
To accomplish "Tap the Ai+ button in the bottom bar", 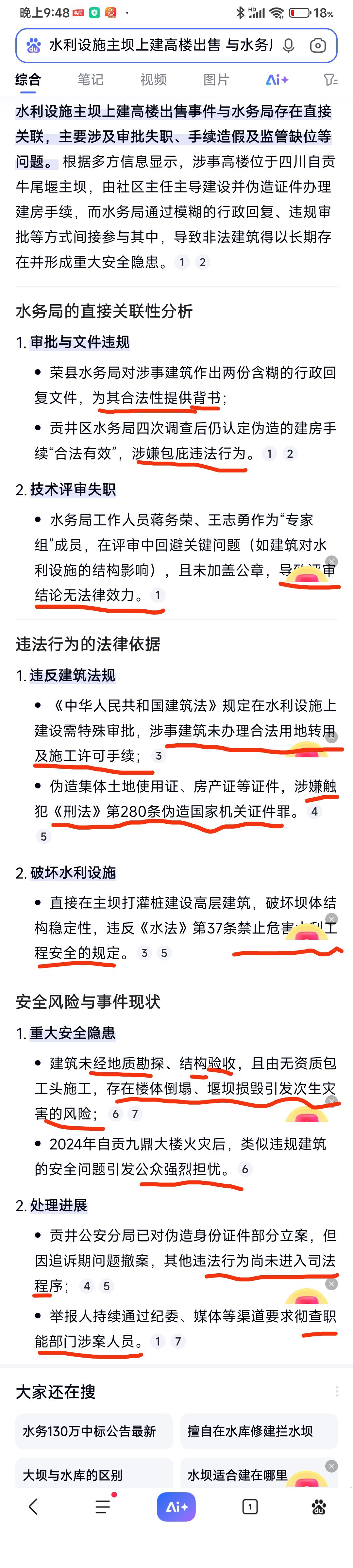I will click(x=176, y=1507).
